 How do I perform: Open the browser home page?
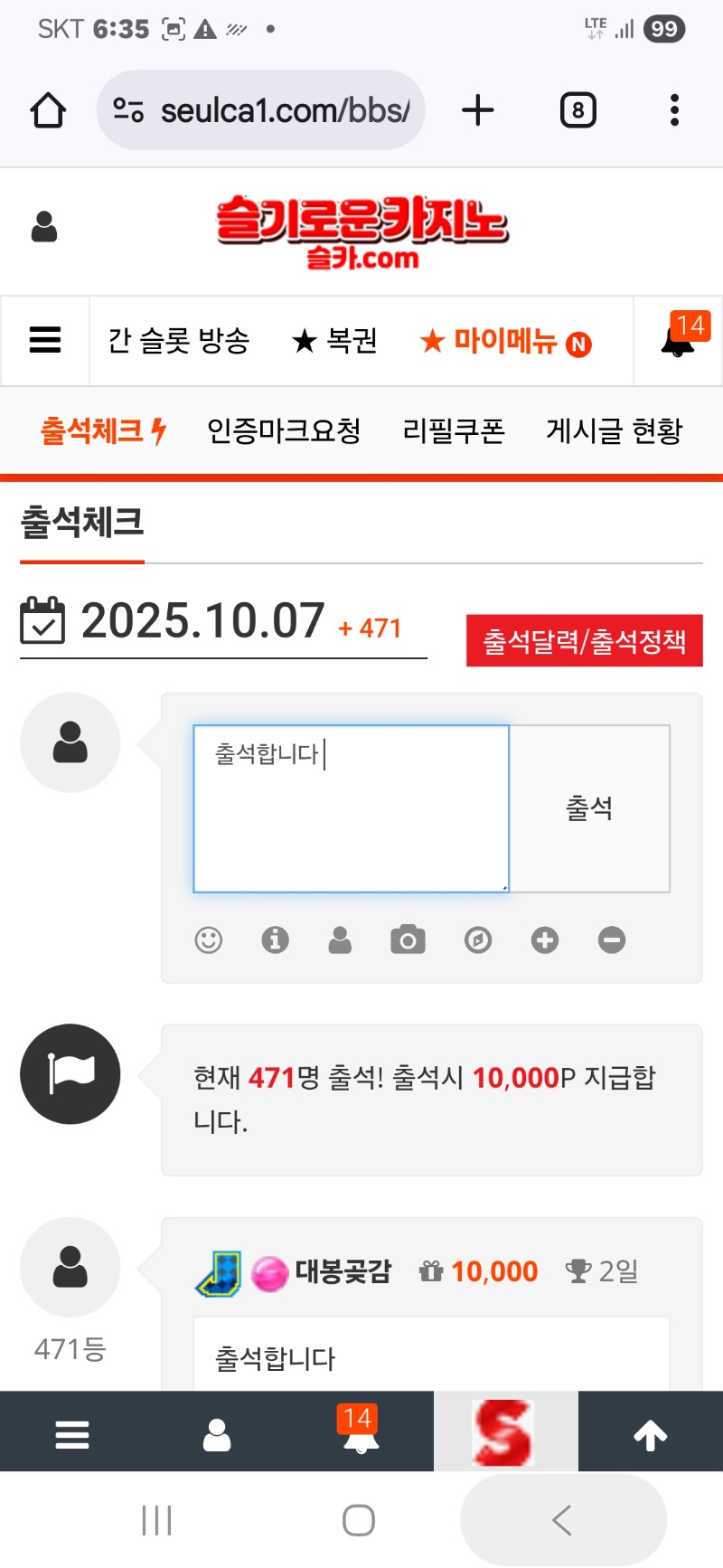click(48, 110)
